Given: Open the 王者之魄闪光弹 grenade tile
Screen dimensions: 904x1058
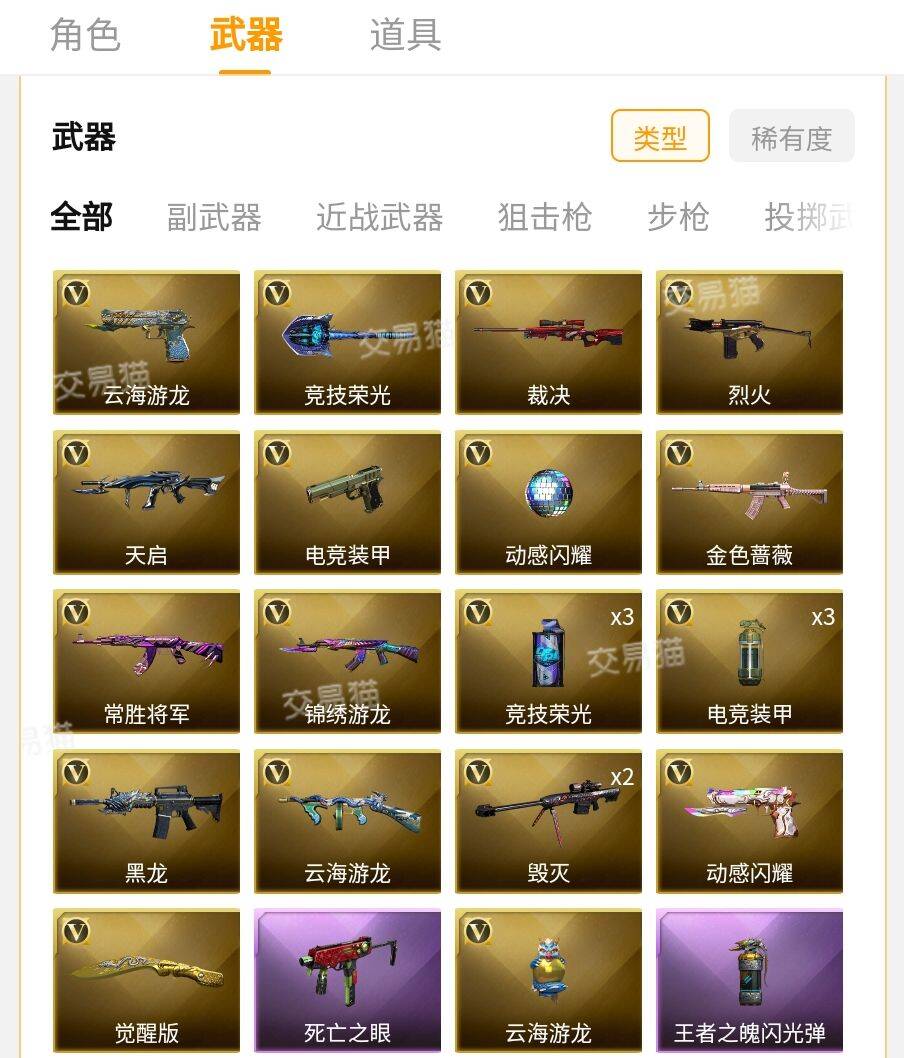Looking at the screenshot, I should point(749,980).
